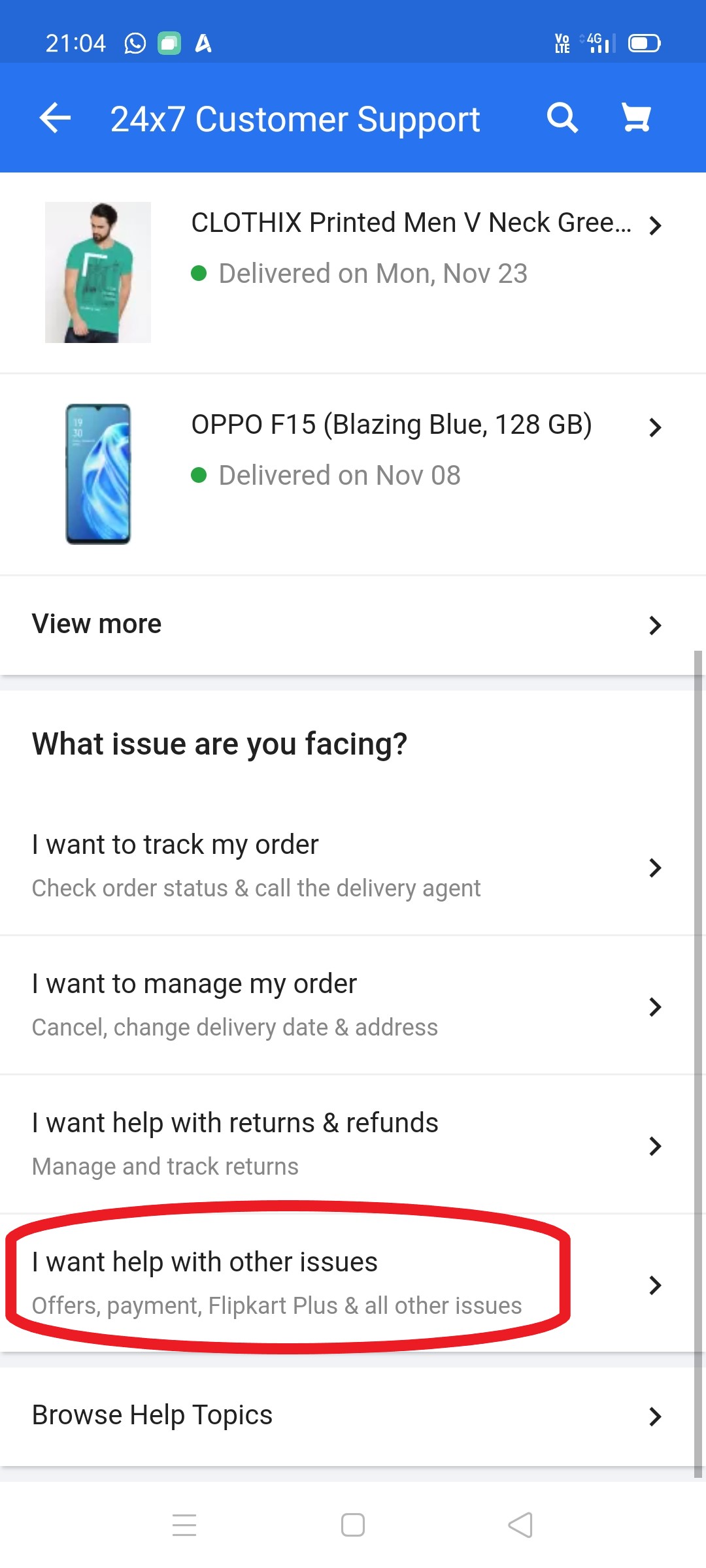Go back using the header arrow

point(55,118)
